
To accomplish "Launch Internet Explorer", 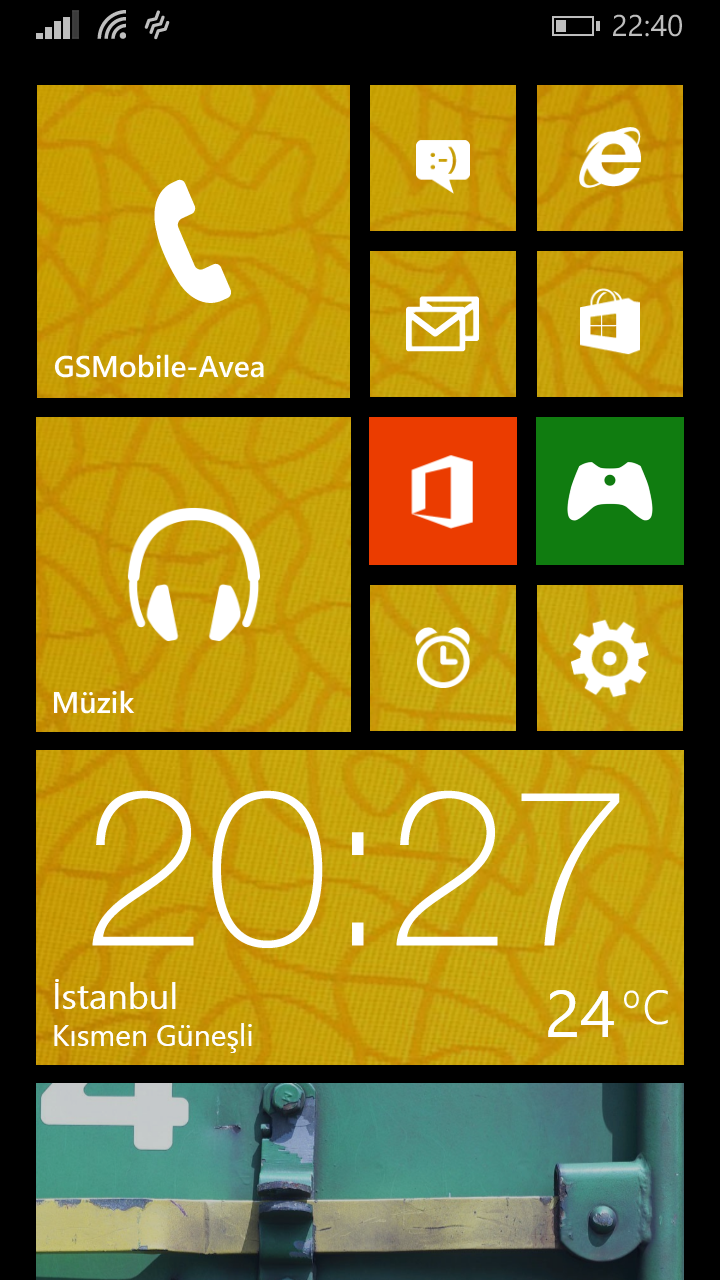I will [610, 158].
